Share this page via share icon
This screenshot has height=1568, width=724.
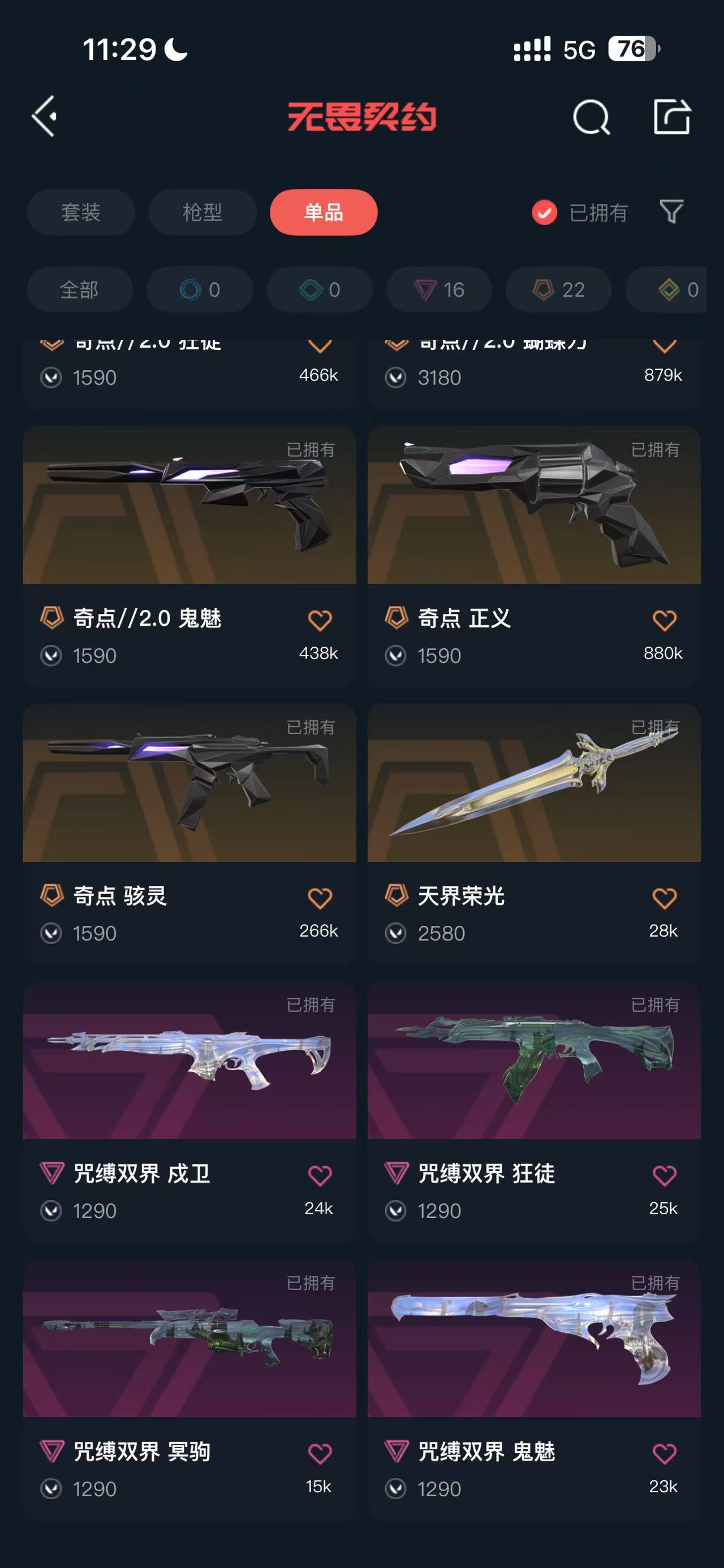(x=671, y=116)
